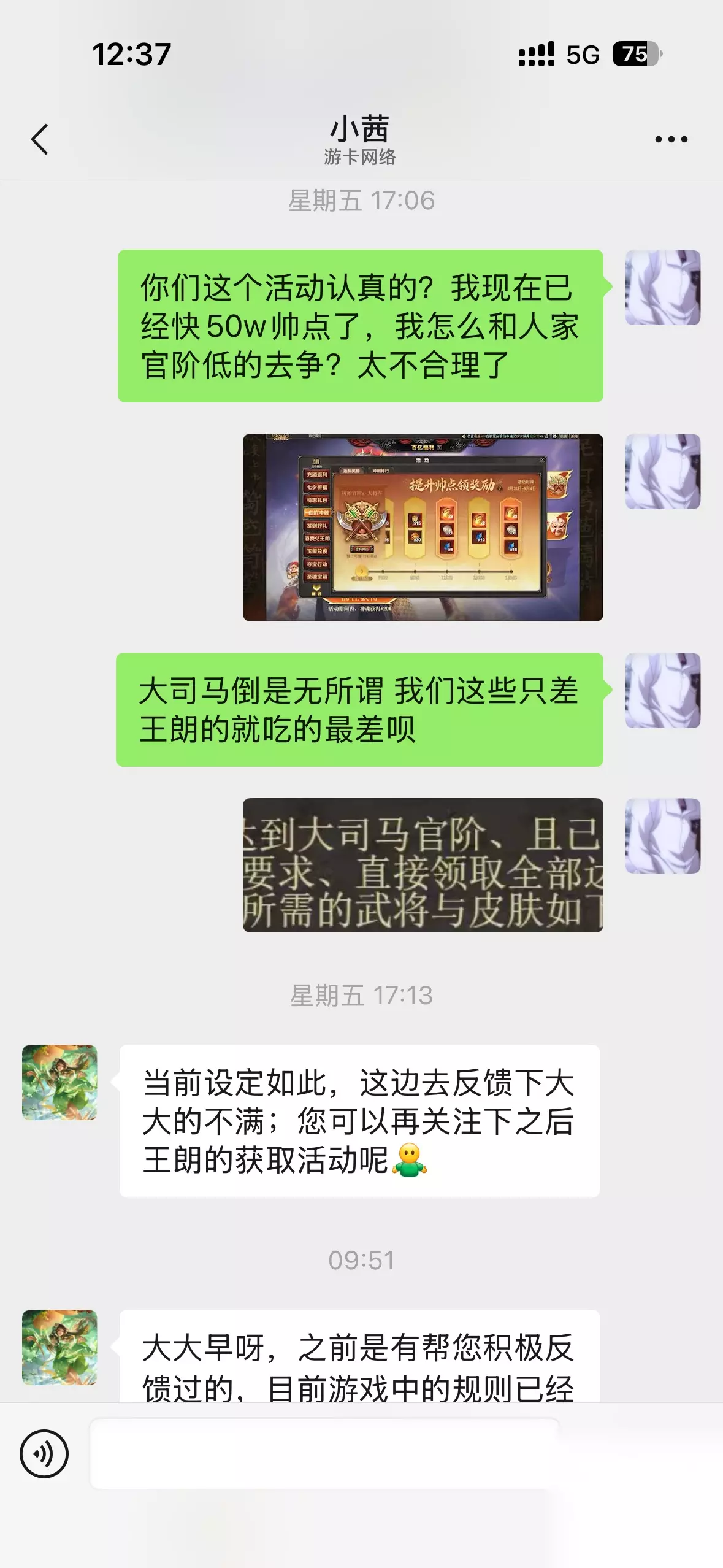Open 小茜's avatar beside 当前设定如此 message

point(59,1082)
